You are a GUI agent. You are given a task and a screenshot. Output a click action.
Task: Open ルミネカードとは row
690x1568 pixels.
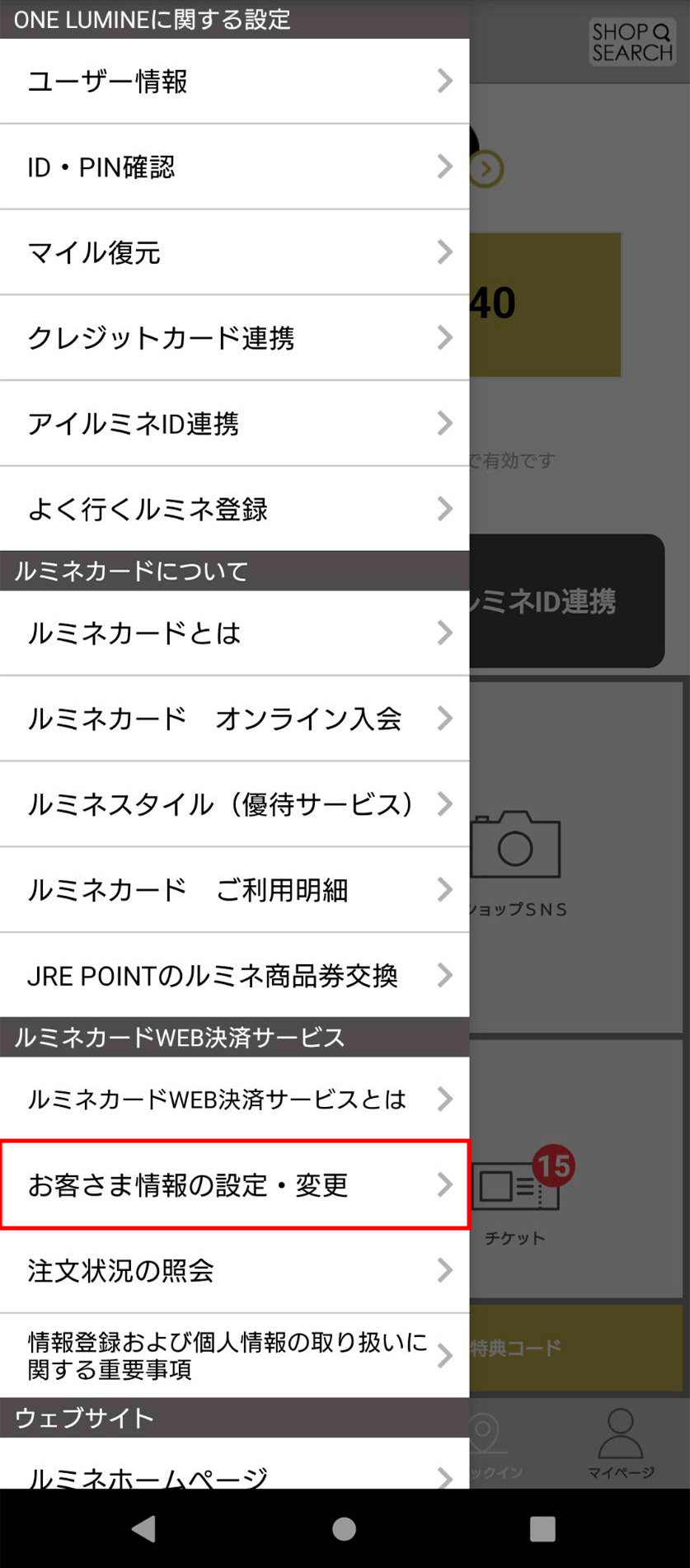[x=234, y=633]
